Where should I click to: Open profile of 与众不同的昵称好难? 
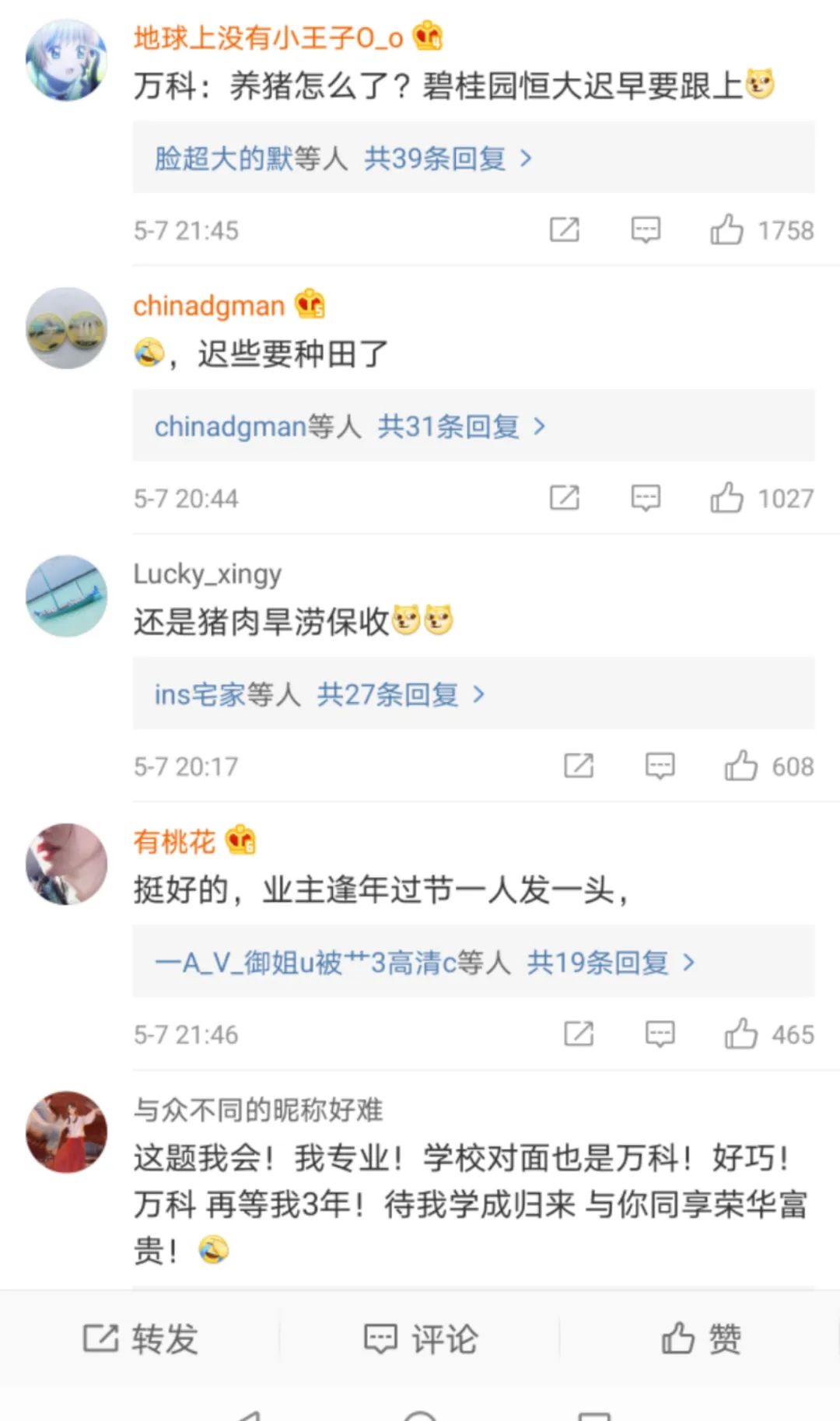pos(257,1110)
